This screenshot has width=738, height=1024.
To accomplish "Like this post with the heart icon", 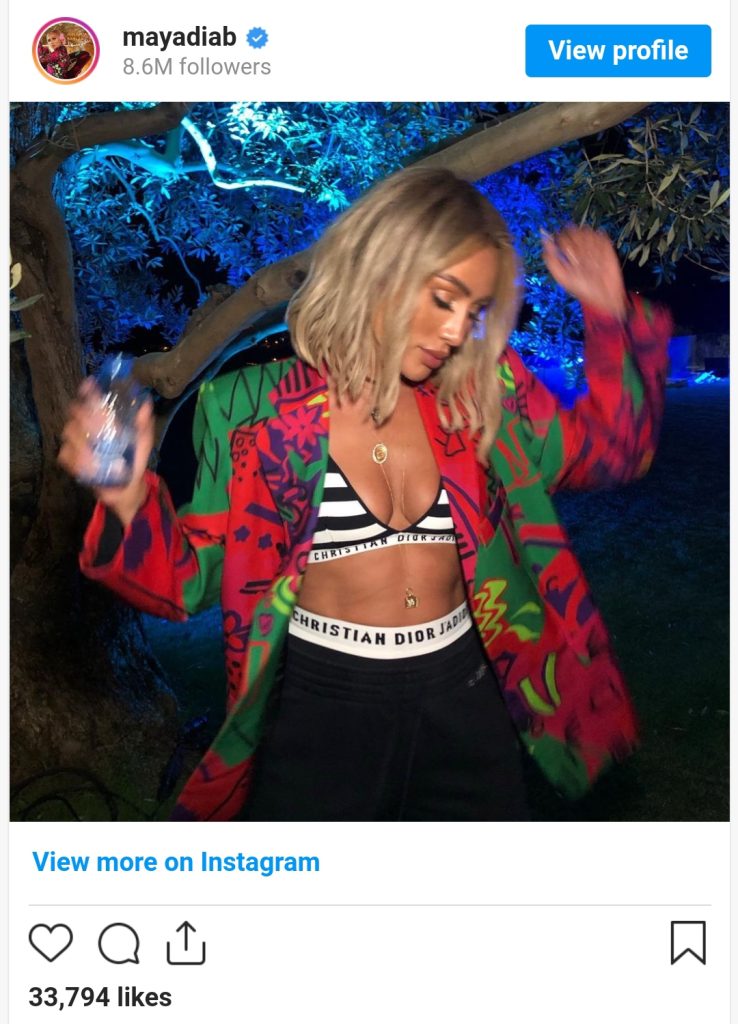I will pyautogui.click(x=50, y=943).
